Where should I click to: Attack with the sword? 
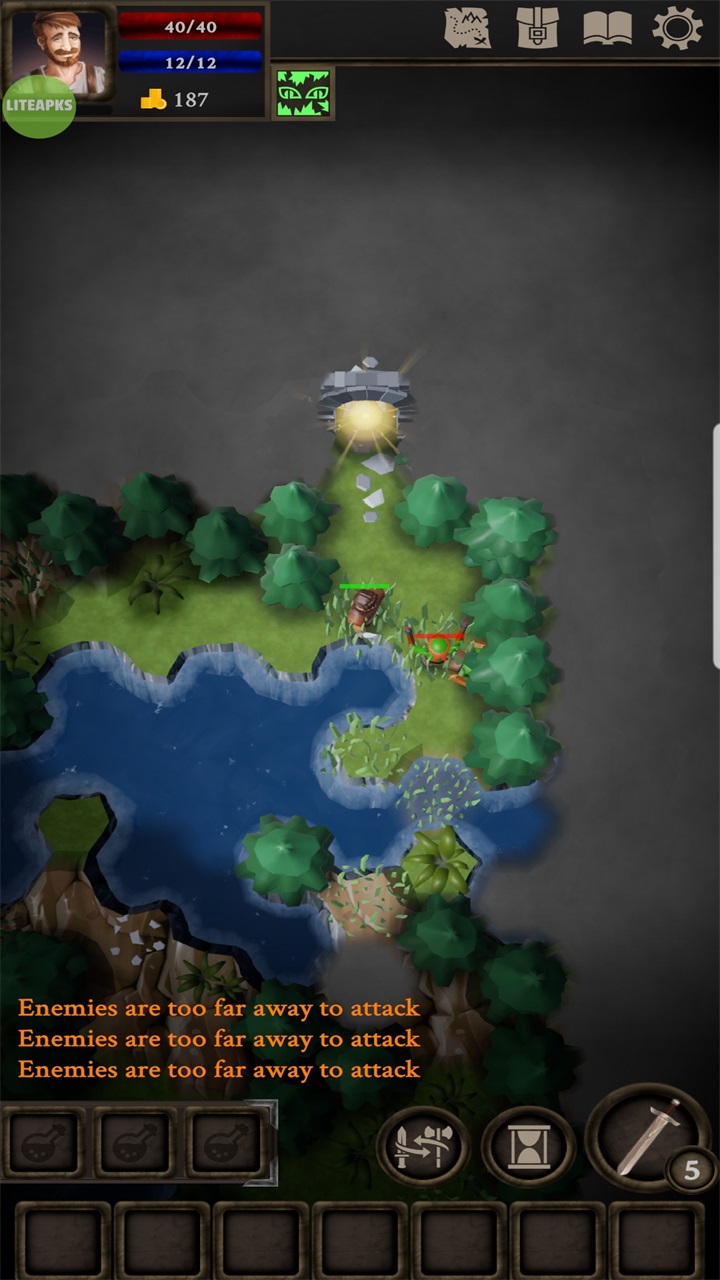click(x=648, y=1138)
